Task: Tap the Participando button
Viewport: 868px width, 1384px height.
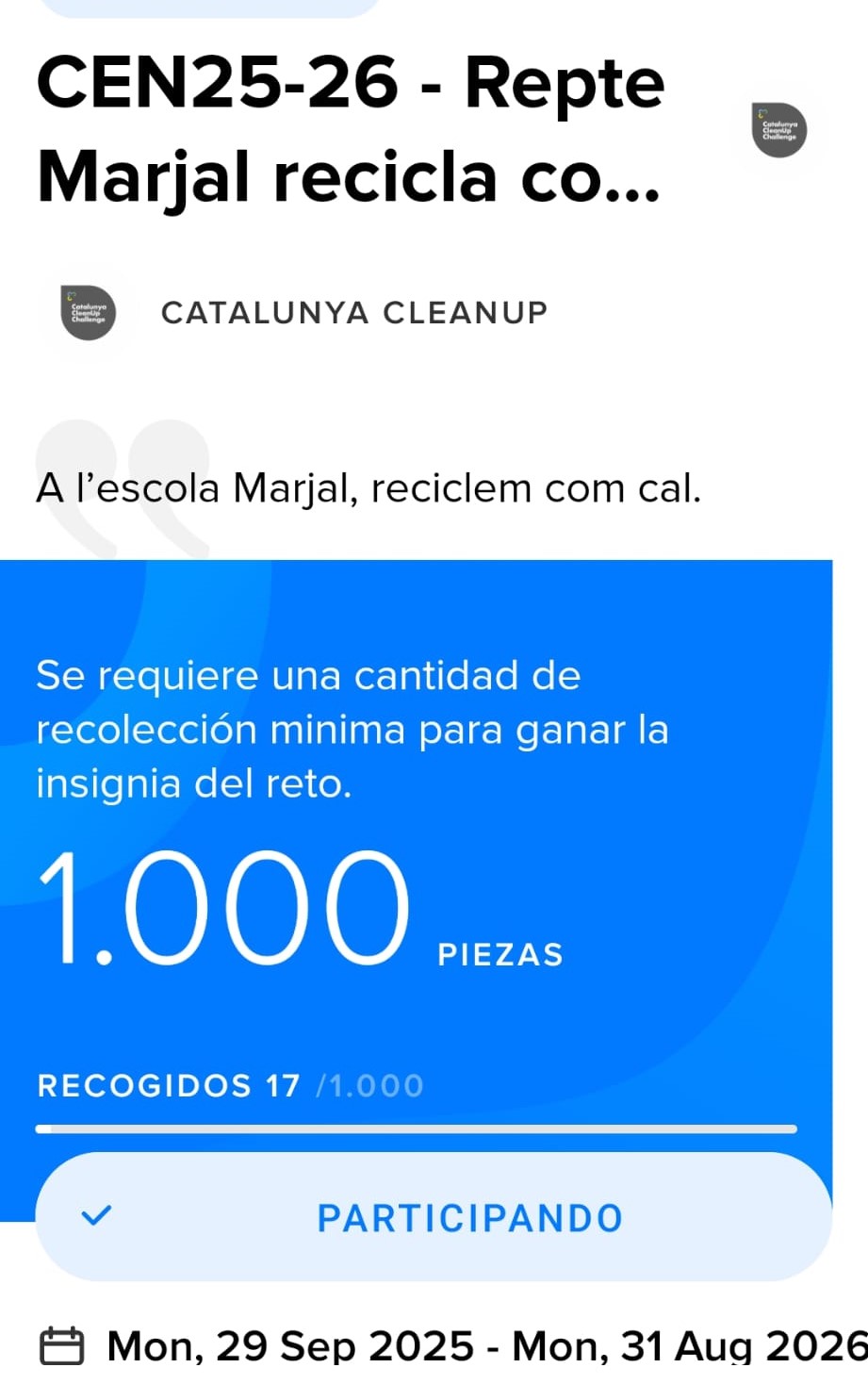Action: (x=434, y=1217)
